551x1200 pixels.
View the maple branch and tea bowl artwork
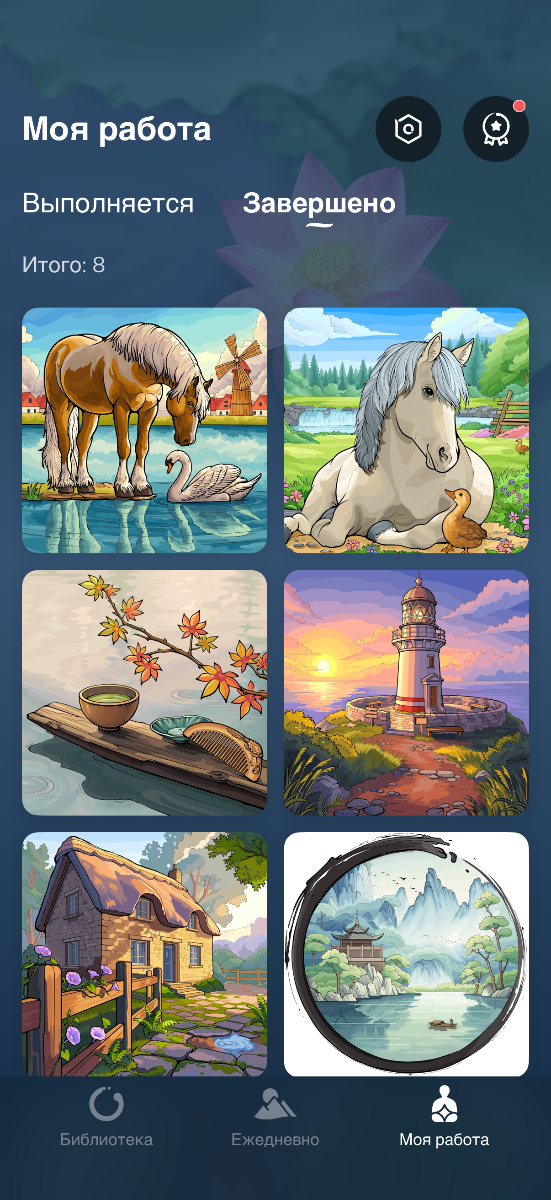[x=145, y=692]
